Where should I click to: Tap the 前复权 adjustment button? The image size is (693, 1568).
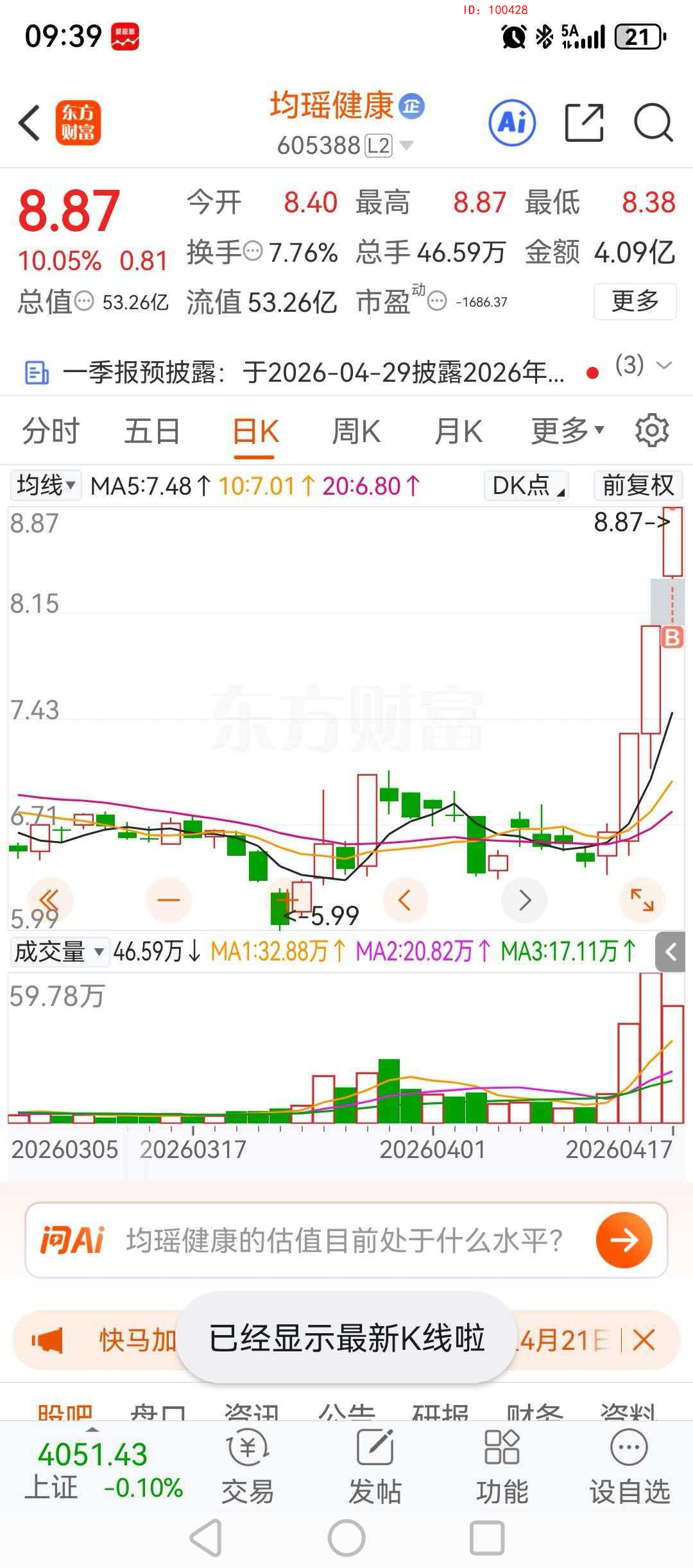pyautogui.click(x=638, y=486)
